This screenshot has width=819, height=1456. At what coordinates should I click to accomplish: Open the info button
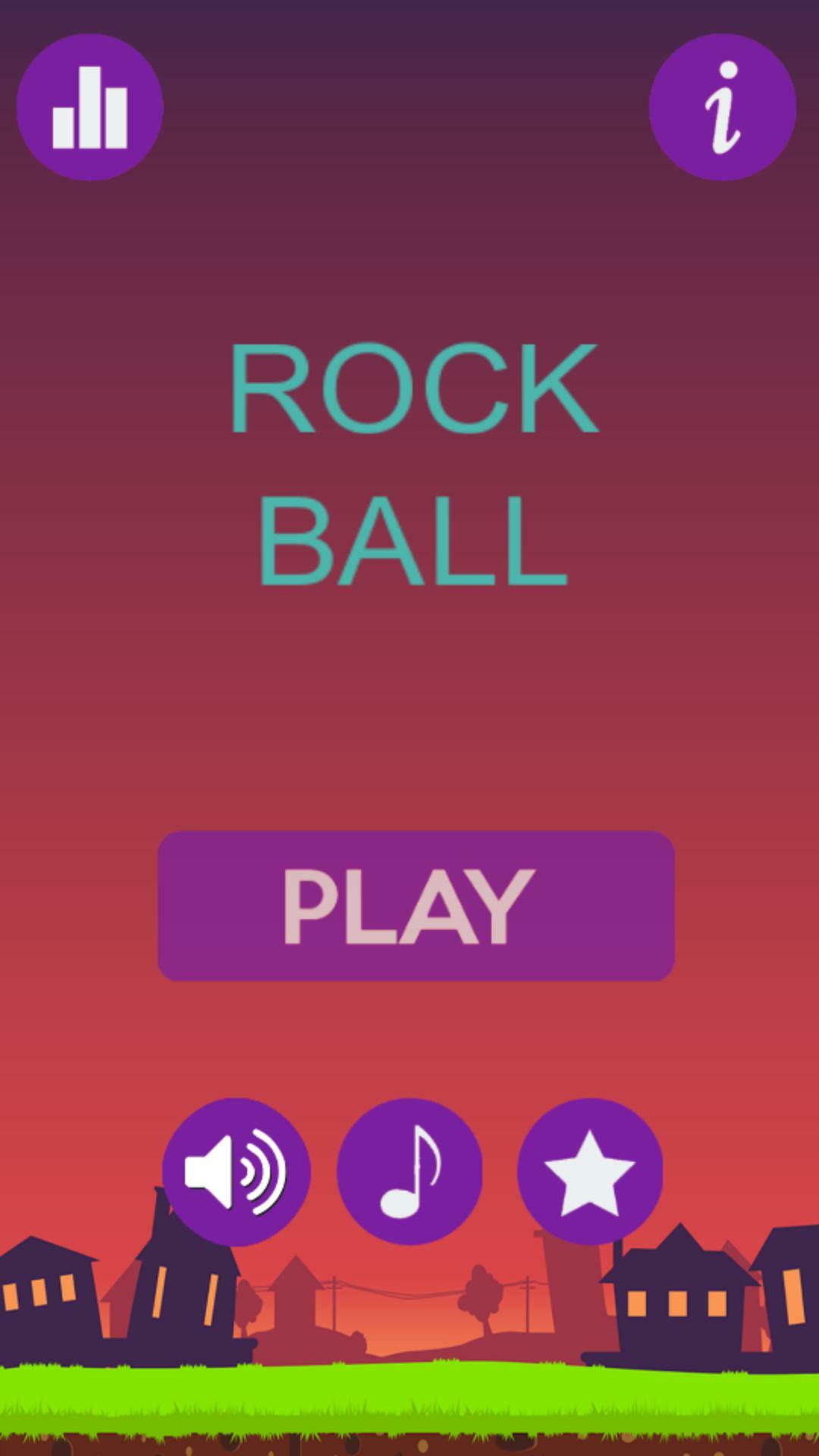tap(722, 107)
